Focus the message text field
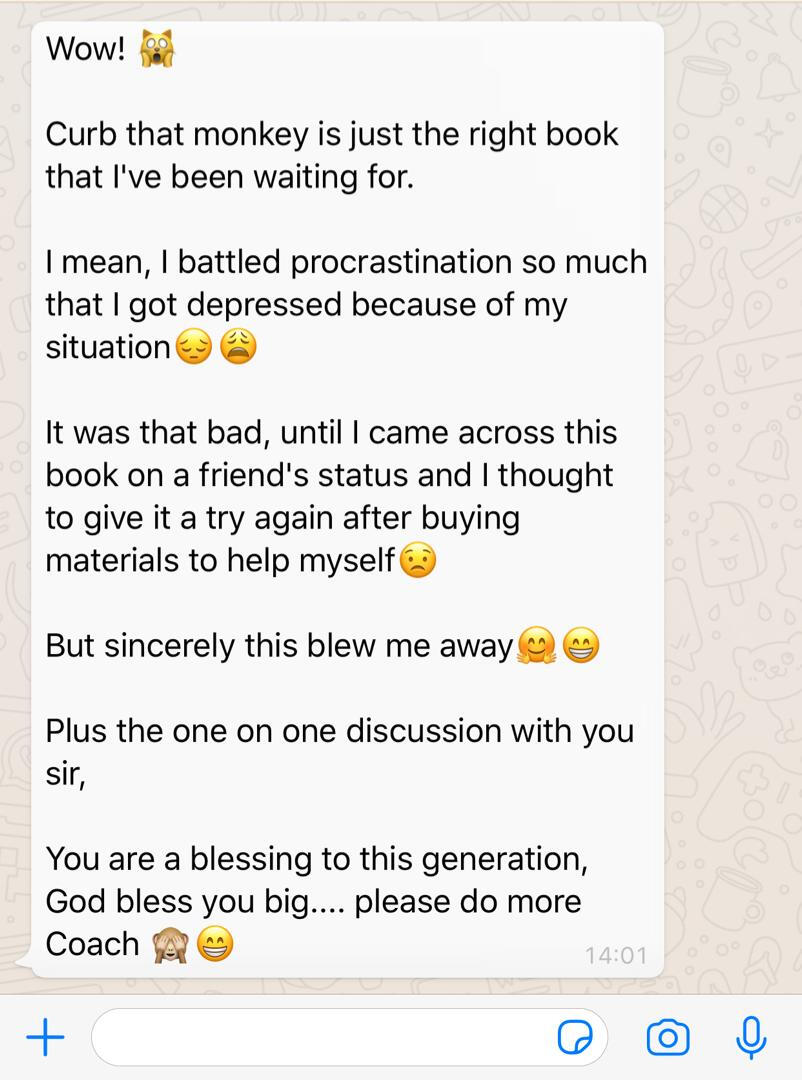The width and height of the screenshot is (802, 1080). pos(320,1038)
